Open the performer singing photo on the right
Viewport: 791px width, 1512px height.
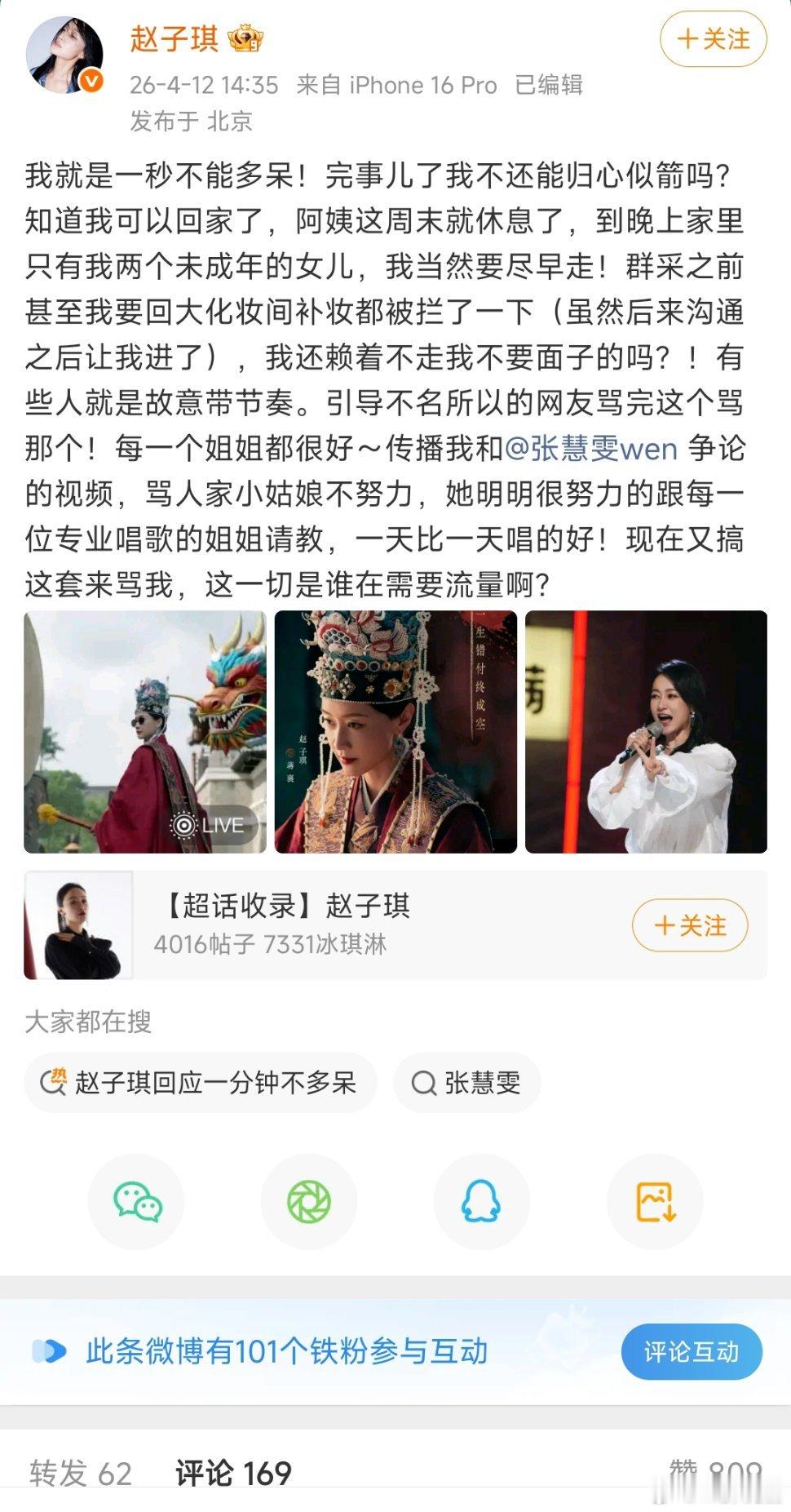pyautogui.click(x=647, y=731)
